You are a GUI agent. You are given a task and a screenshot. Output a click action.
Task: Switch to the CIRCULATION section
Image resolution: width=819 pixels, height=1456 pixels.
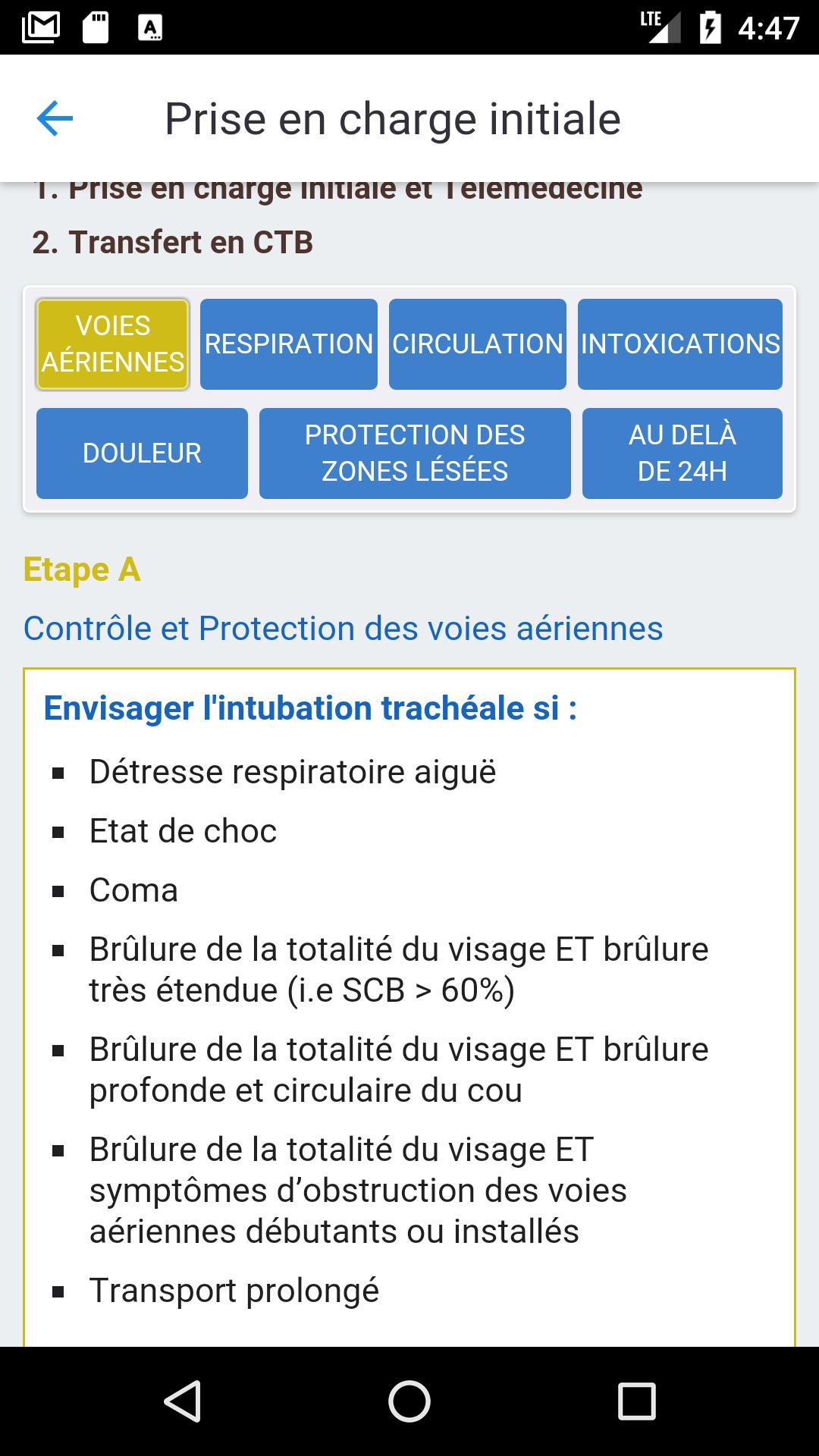(478, 344)
